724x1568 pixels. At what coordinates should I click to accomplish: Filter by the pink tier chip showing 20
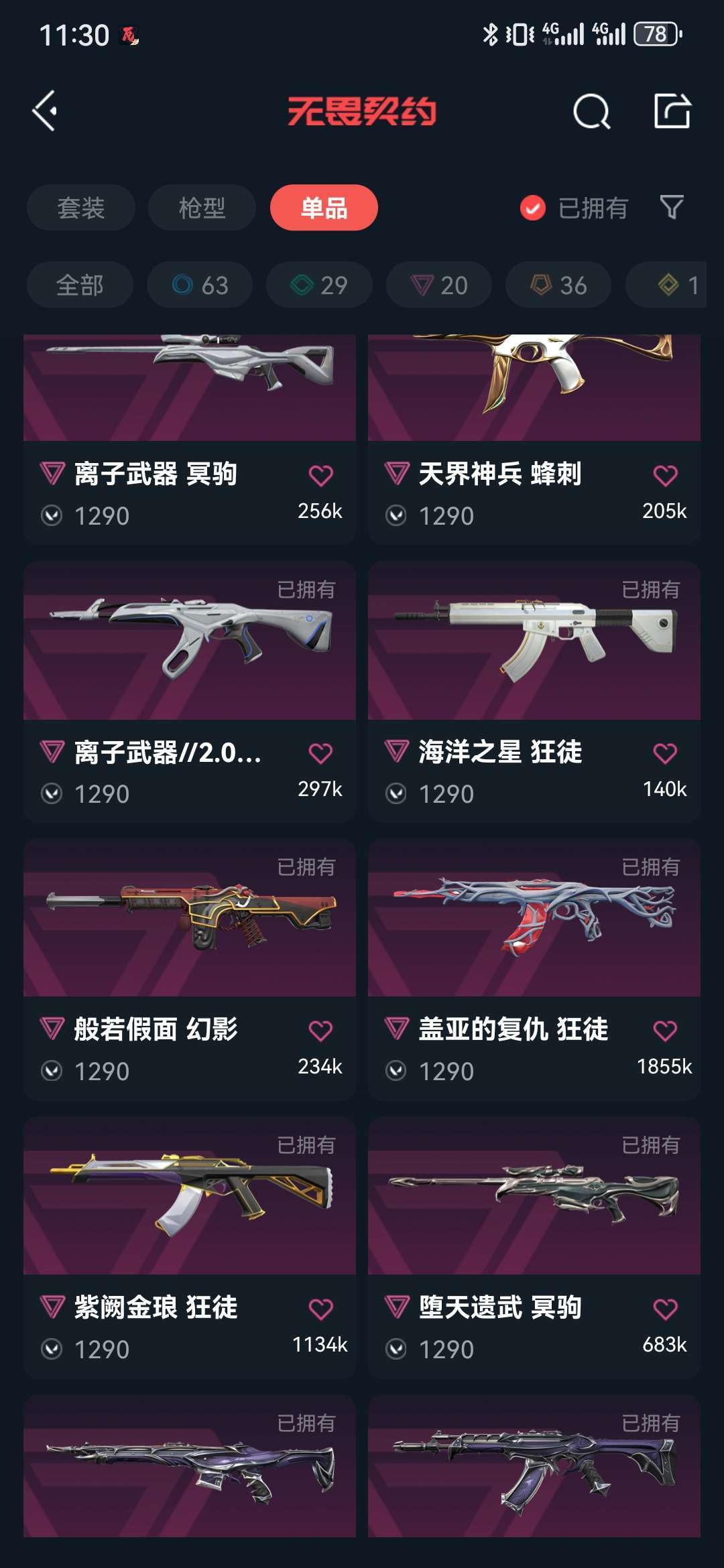pos(438,285)
